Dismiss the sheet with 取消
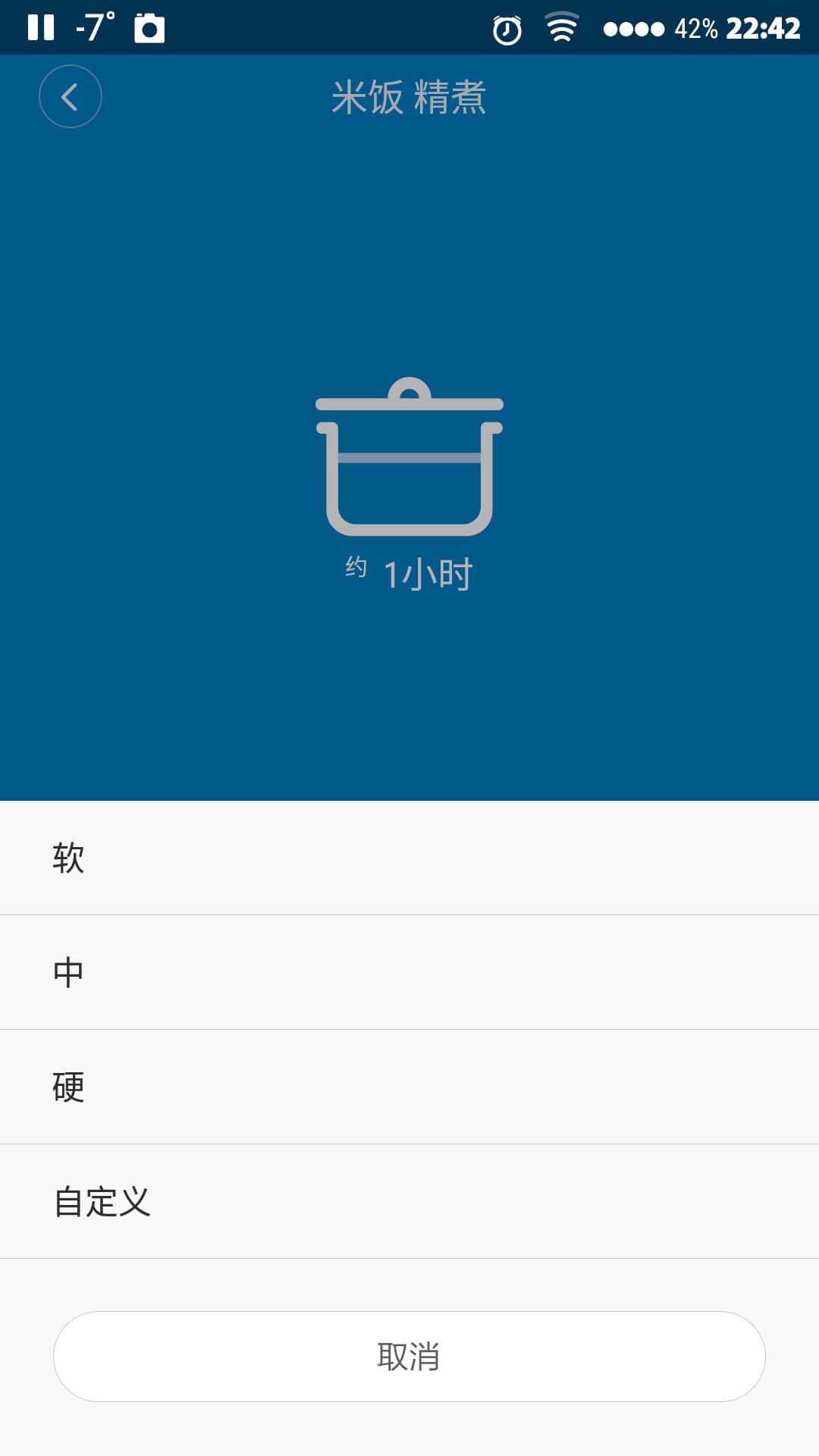The height and width of the screenshot is (1456, 819). (x=409, y=1356)
